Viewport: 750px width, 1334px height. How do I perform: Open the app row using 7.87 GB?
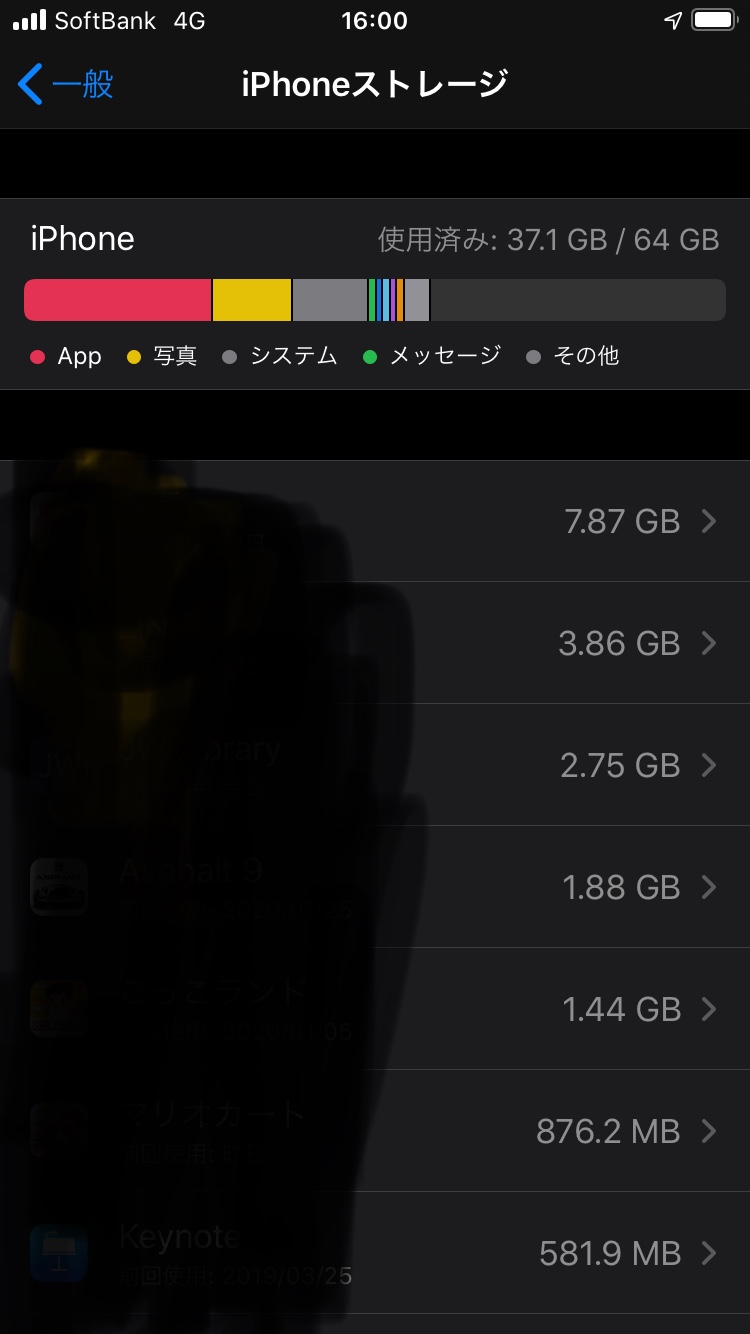(x=375, y=521)
